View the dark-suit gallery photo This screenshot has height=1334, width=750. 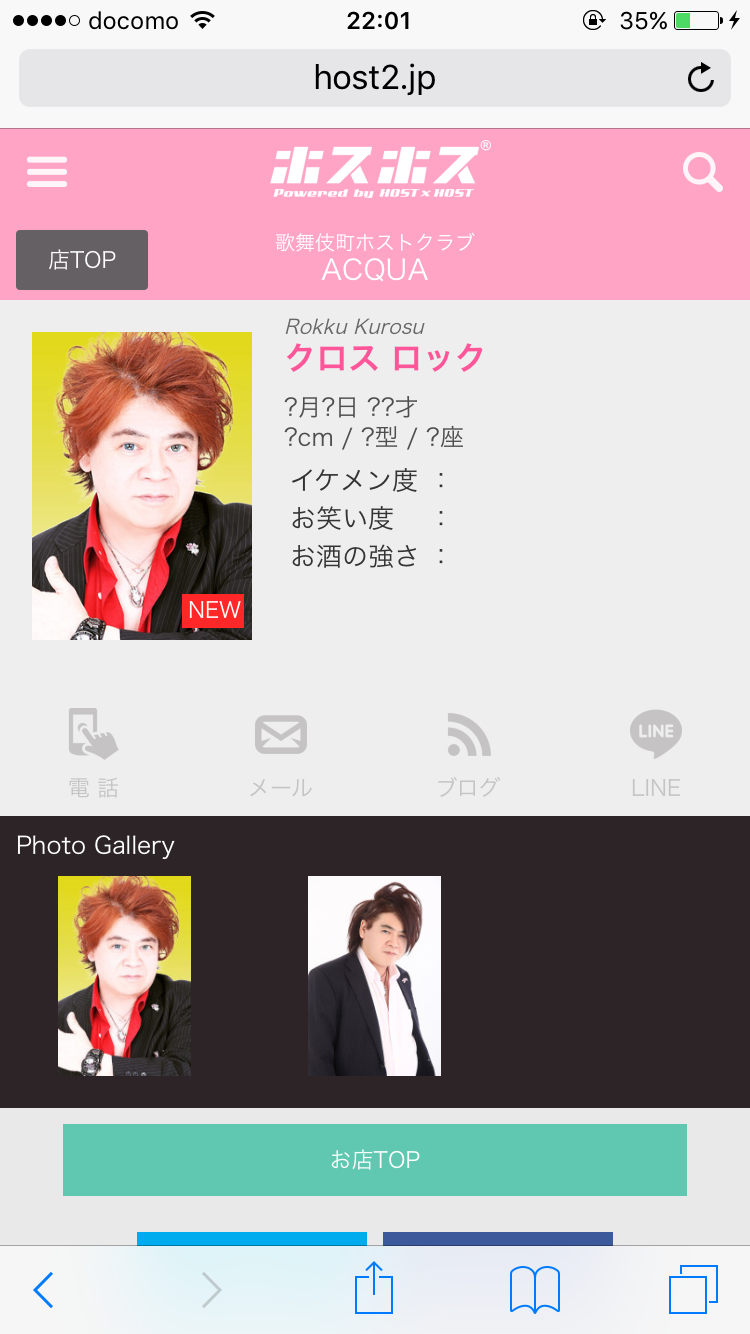point(374,976)
